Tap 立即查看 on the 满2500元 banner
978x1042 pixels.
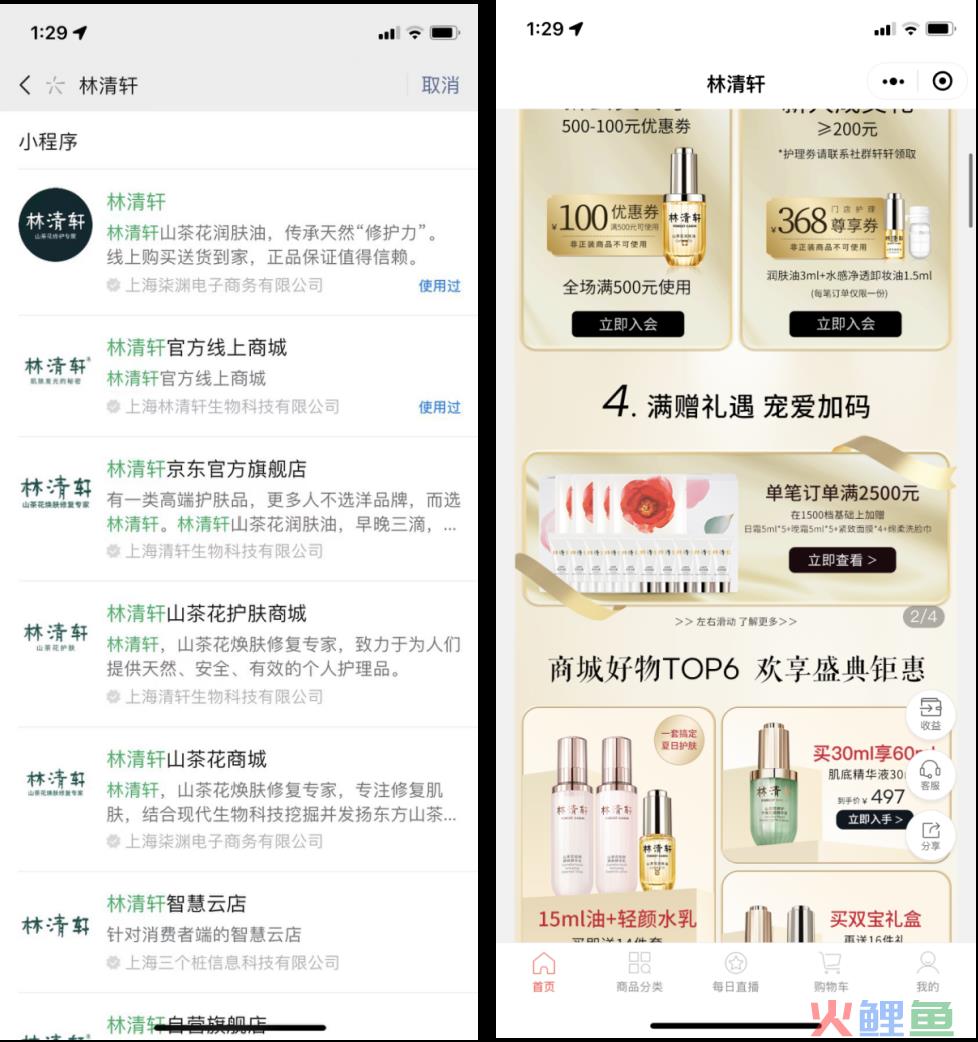841,560
